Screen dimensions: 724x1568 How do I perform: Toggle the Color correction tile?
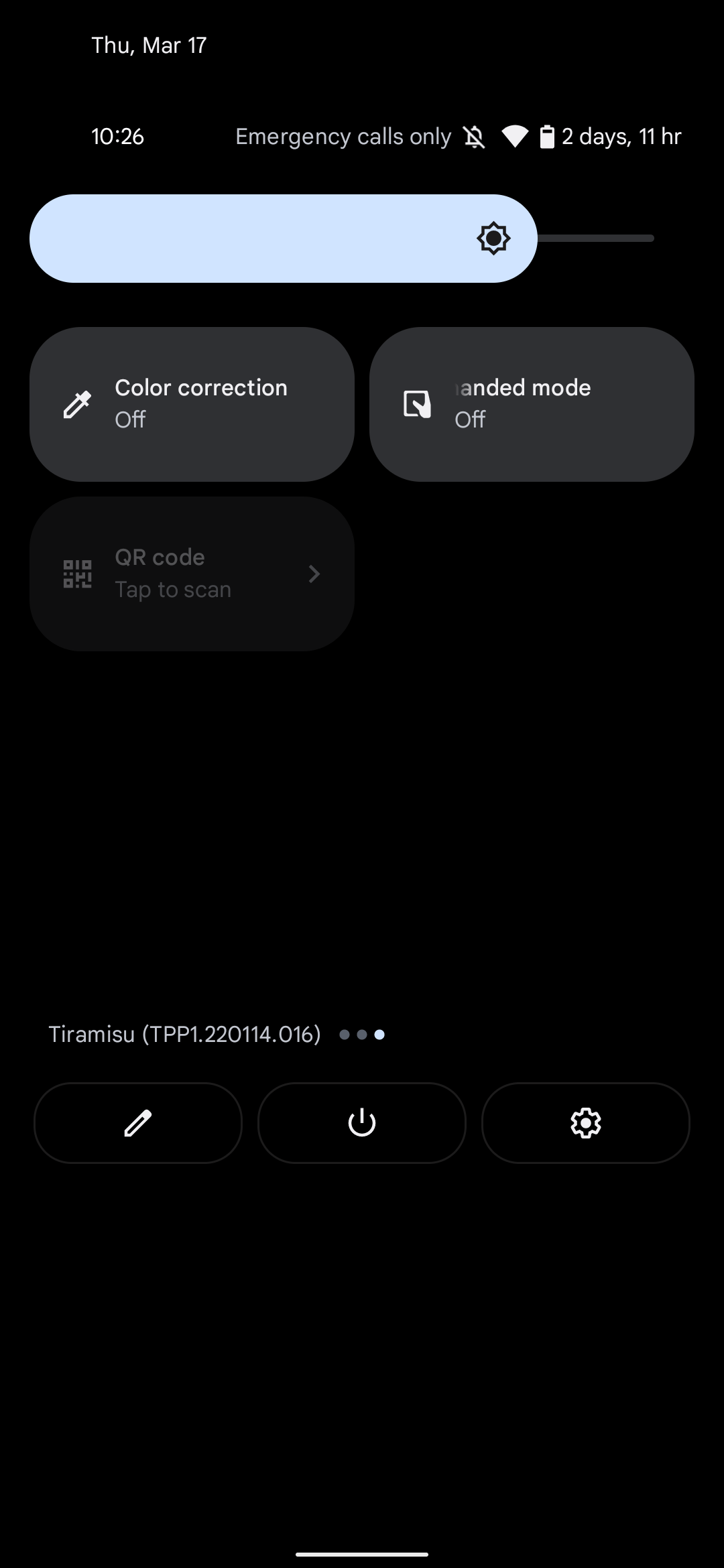(192, 404)
